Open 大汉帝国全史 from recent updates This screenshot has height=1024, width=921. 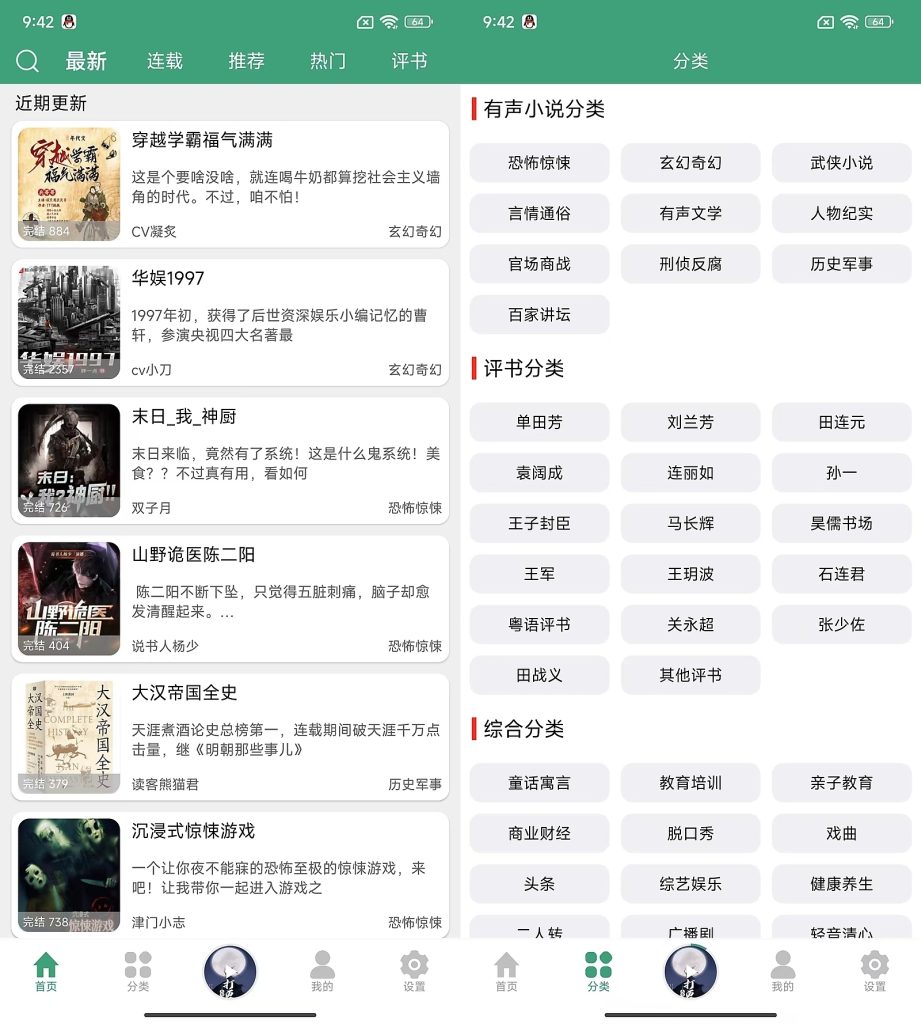(x=230, y=737)
